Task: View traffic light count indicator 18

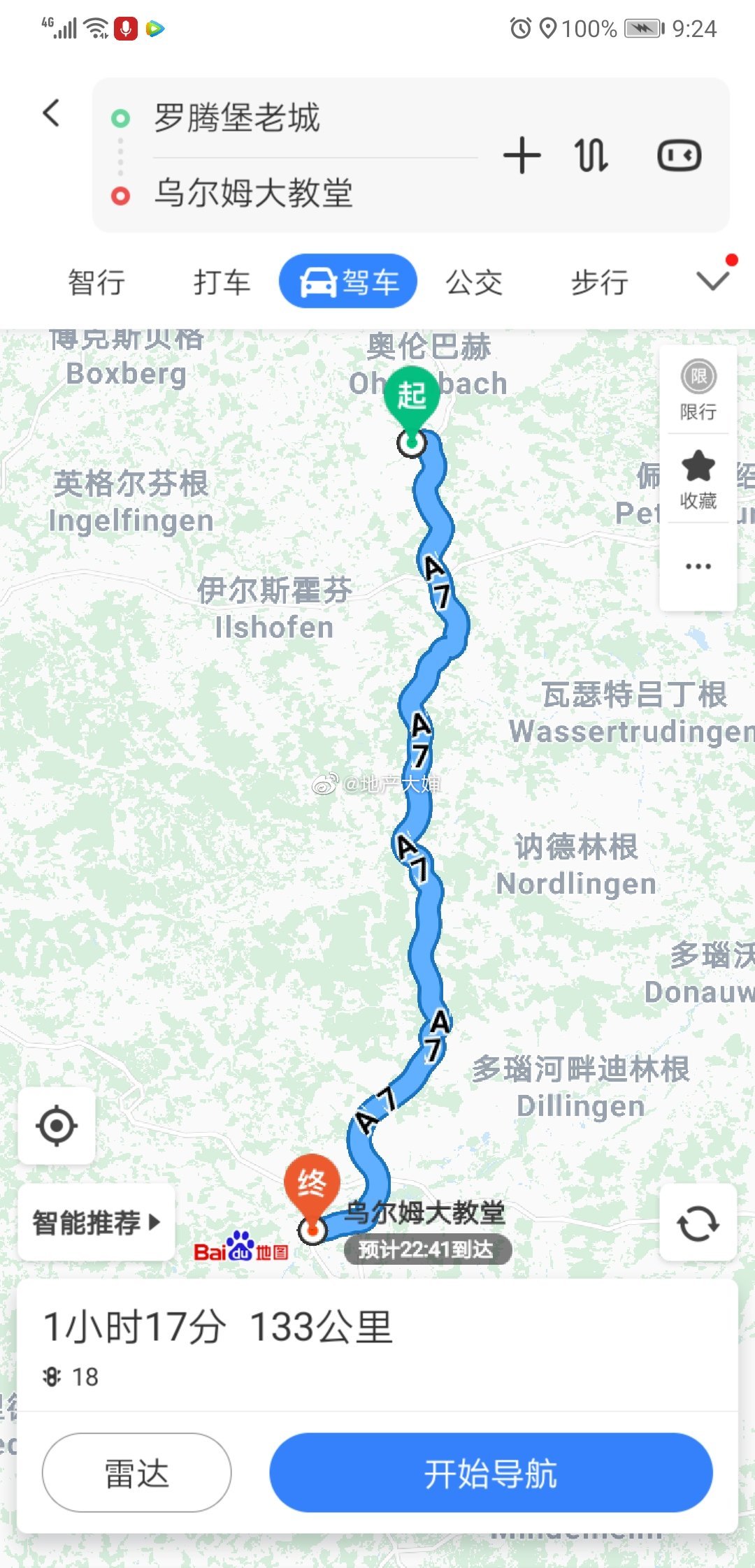Action: click(70, 1377)
